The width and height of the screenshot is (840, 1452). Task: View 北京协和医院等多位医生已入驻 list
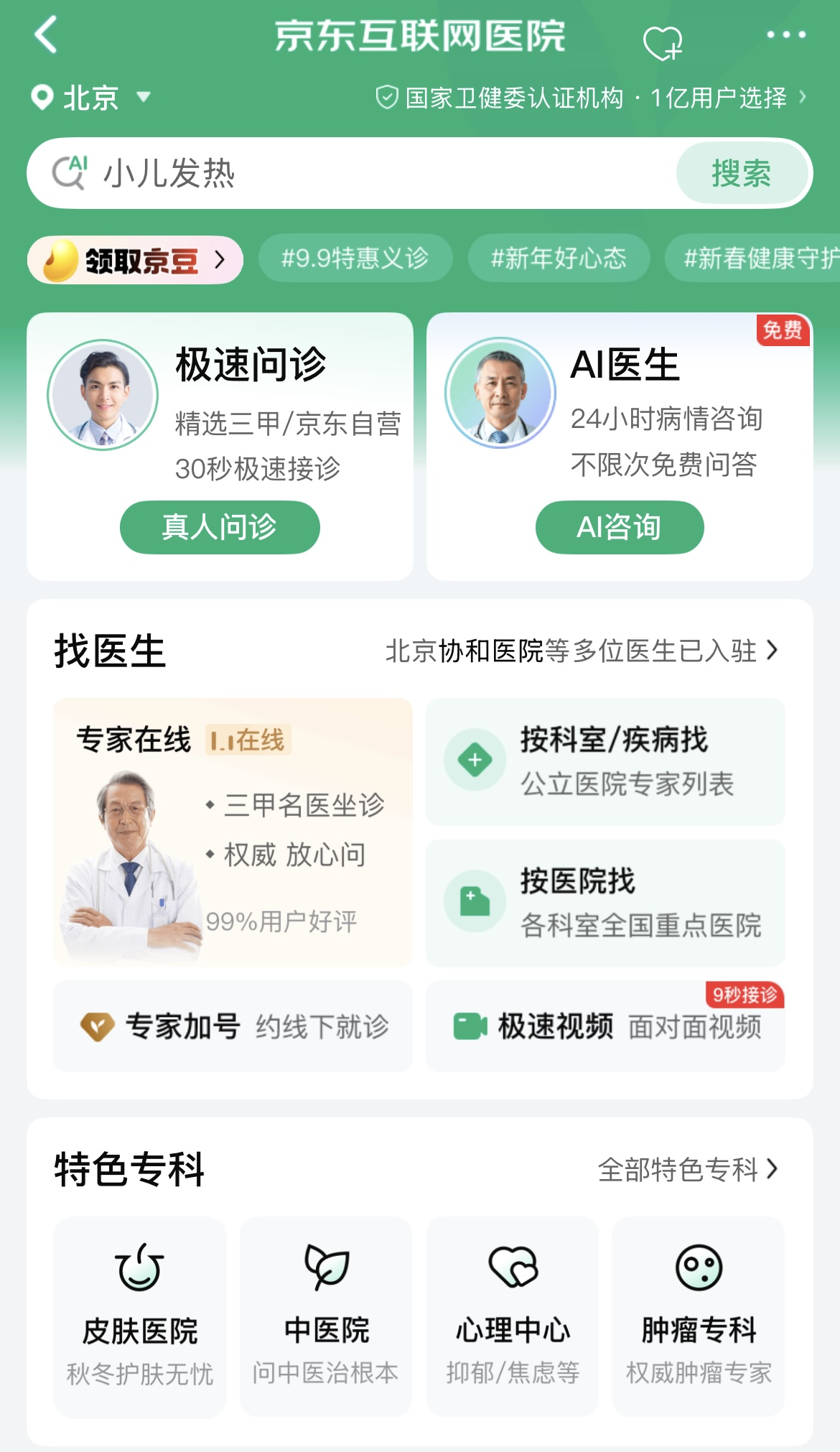tap(582, 651)
